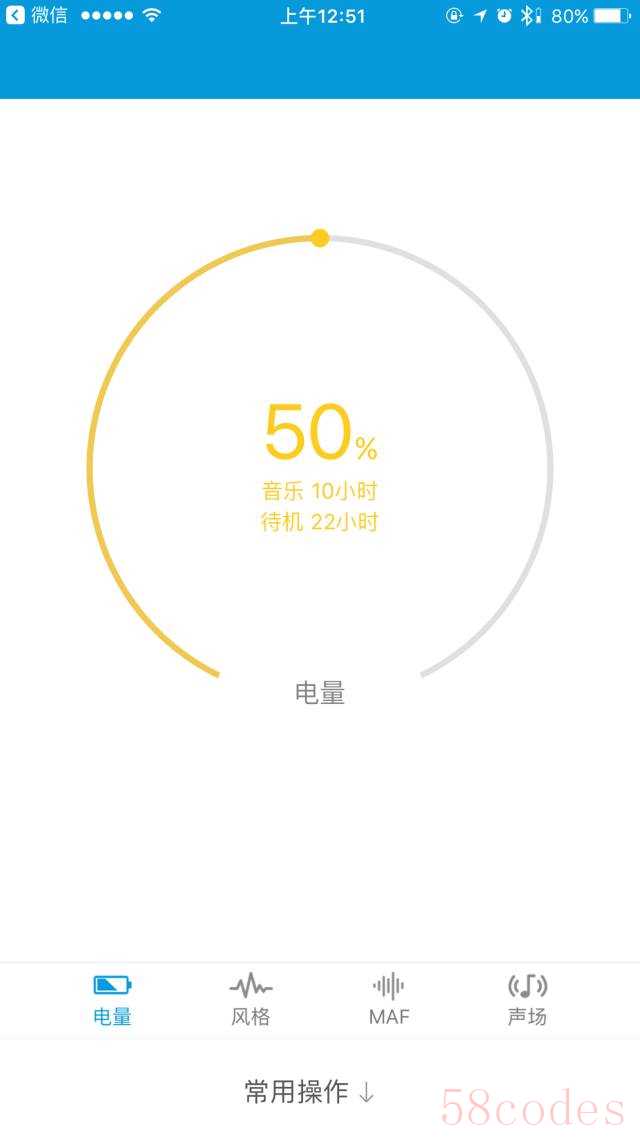Go to the 声场 tab
The image size is (640, 1138).
pyautogui.click(x=527, y=999)
